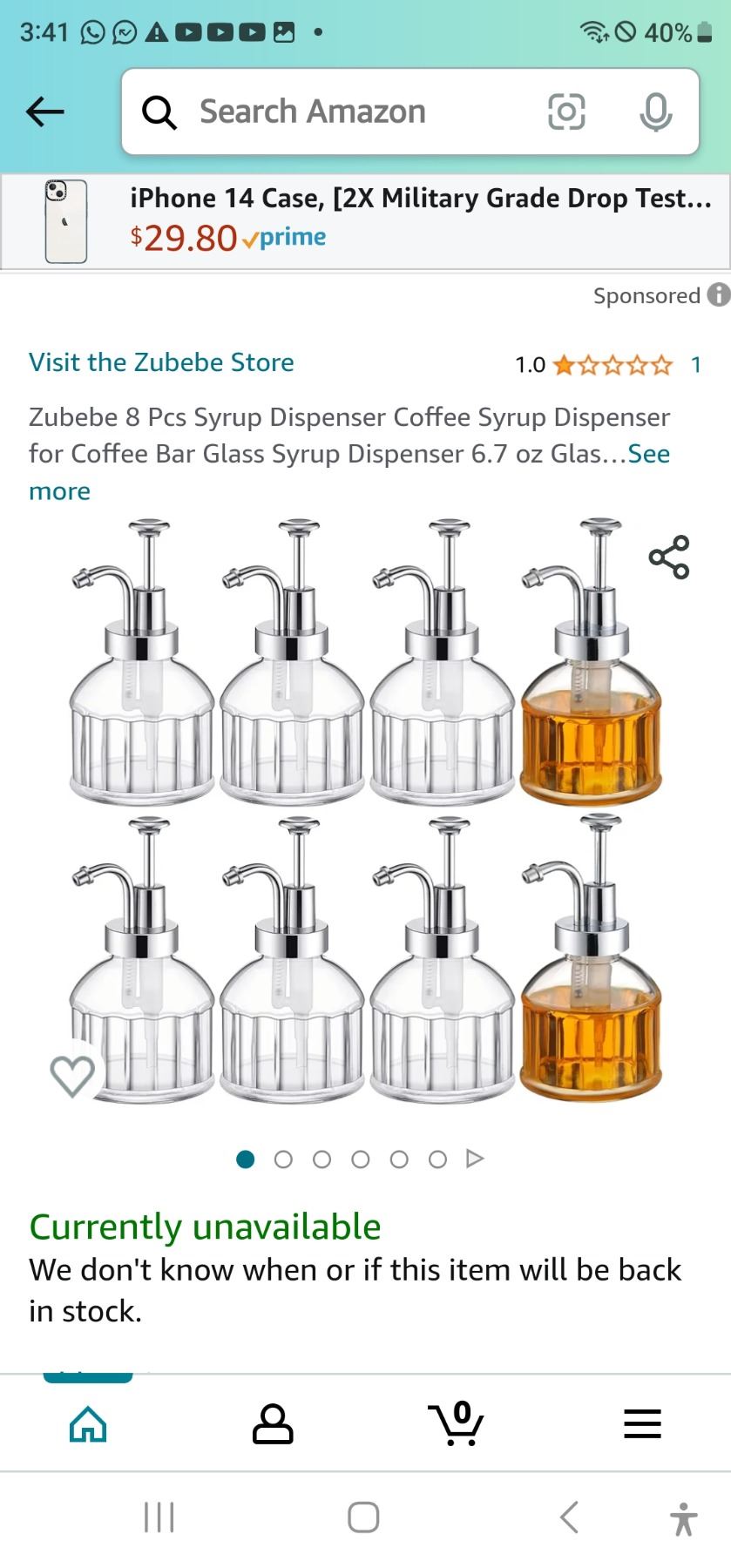
Task: Open the syrup dispenser product image
Action: coord(366,810)
